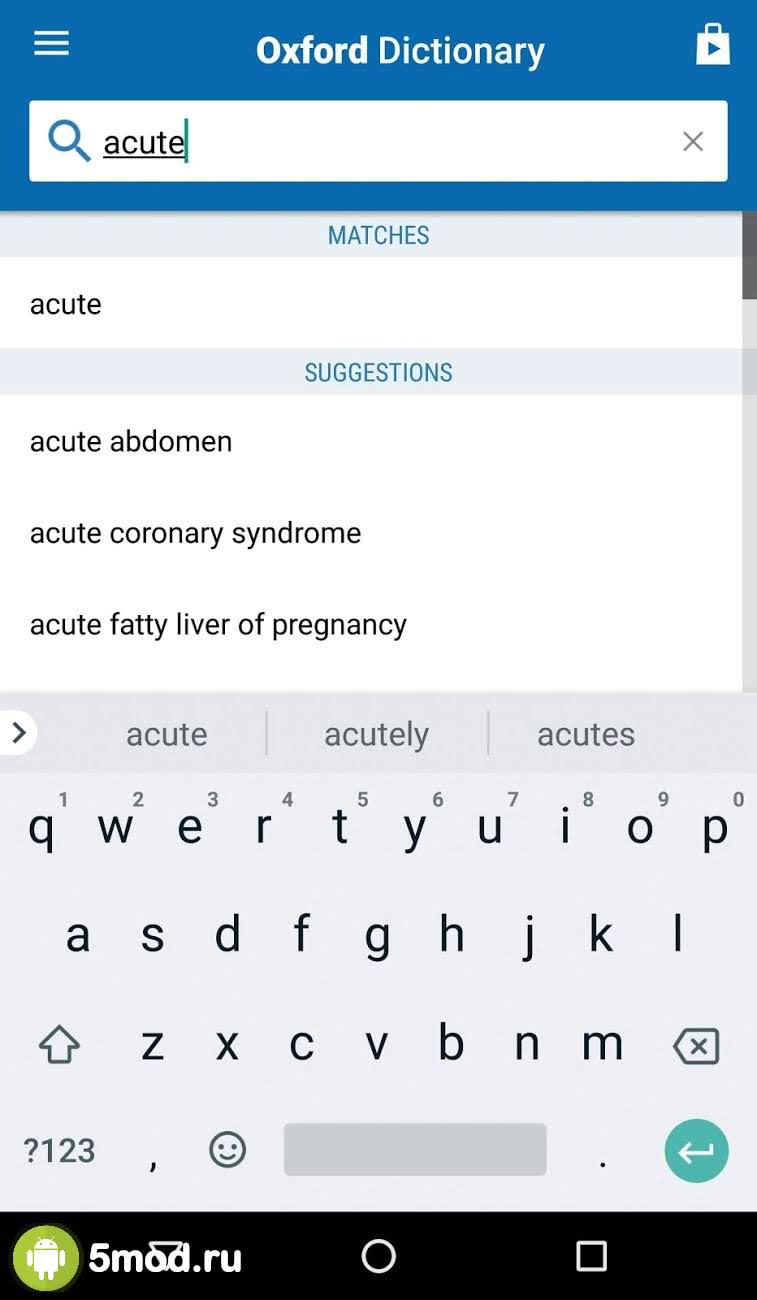Switch keyboard to ?123 symbols
The height and width of the screenshot is (1300, 757).
pyautogui.click(x=59, y=1150)
